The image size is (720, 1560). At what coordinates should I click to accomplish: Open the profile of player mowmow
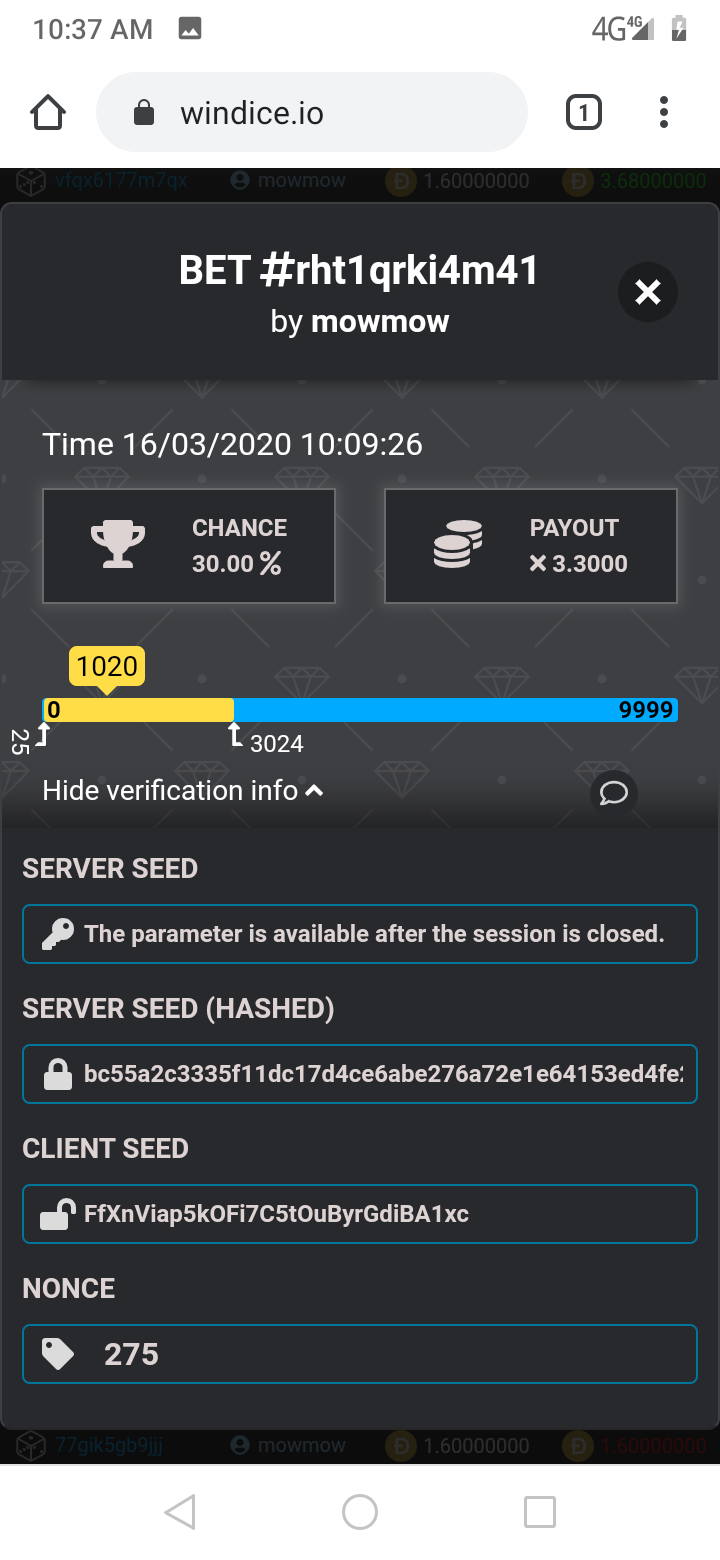pyautogui.click(x=380, y=322)
